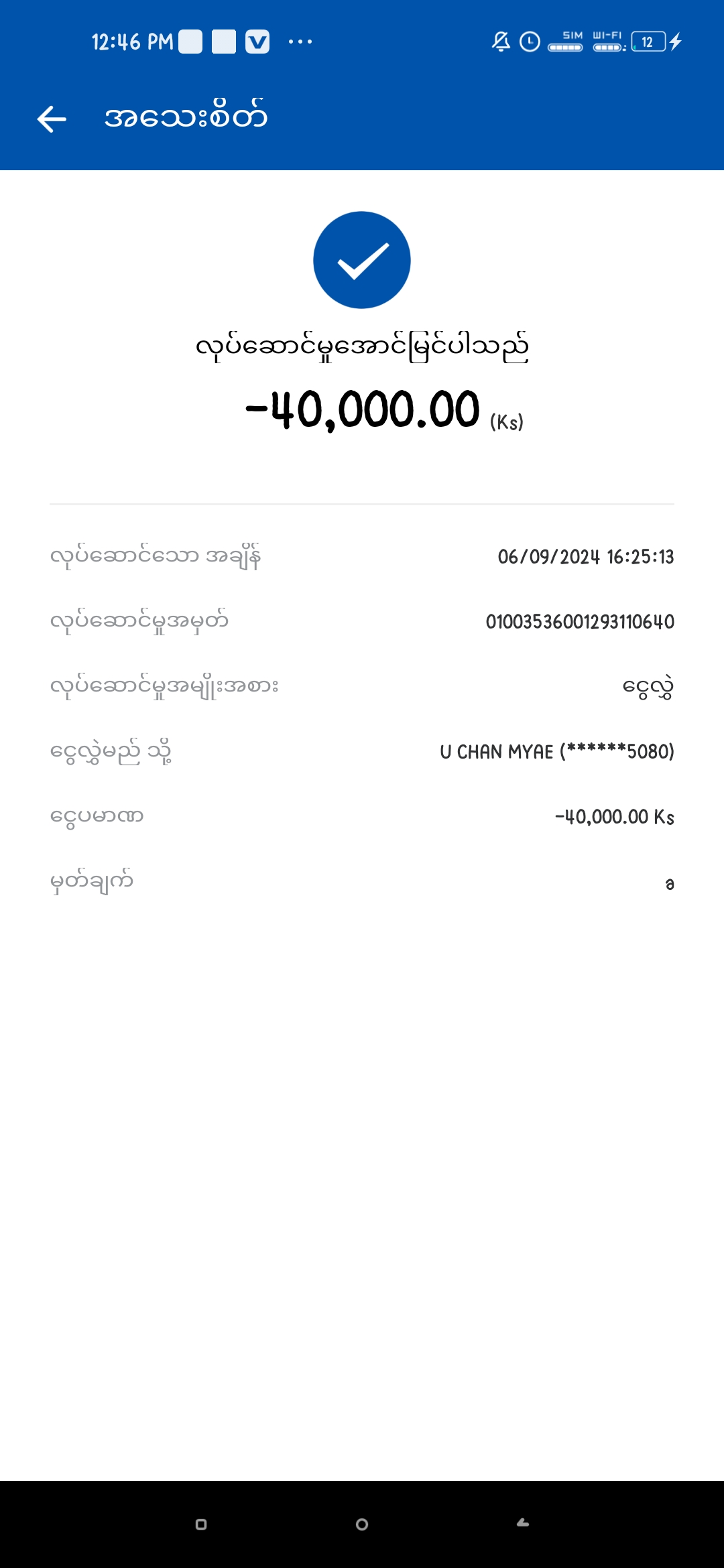
Task: Tap the system home button
Action: (362, 1524)
